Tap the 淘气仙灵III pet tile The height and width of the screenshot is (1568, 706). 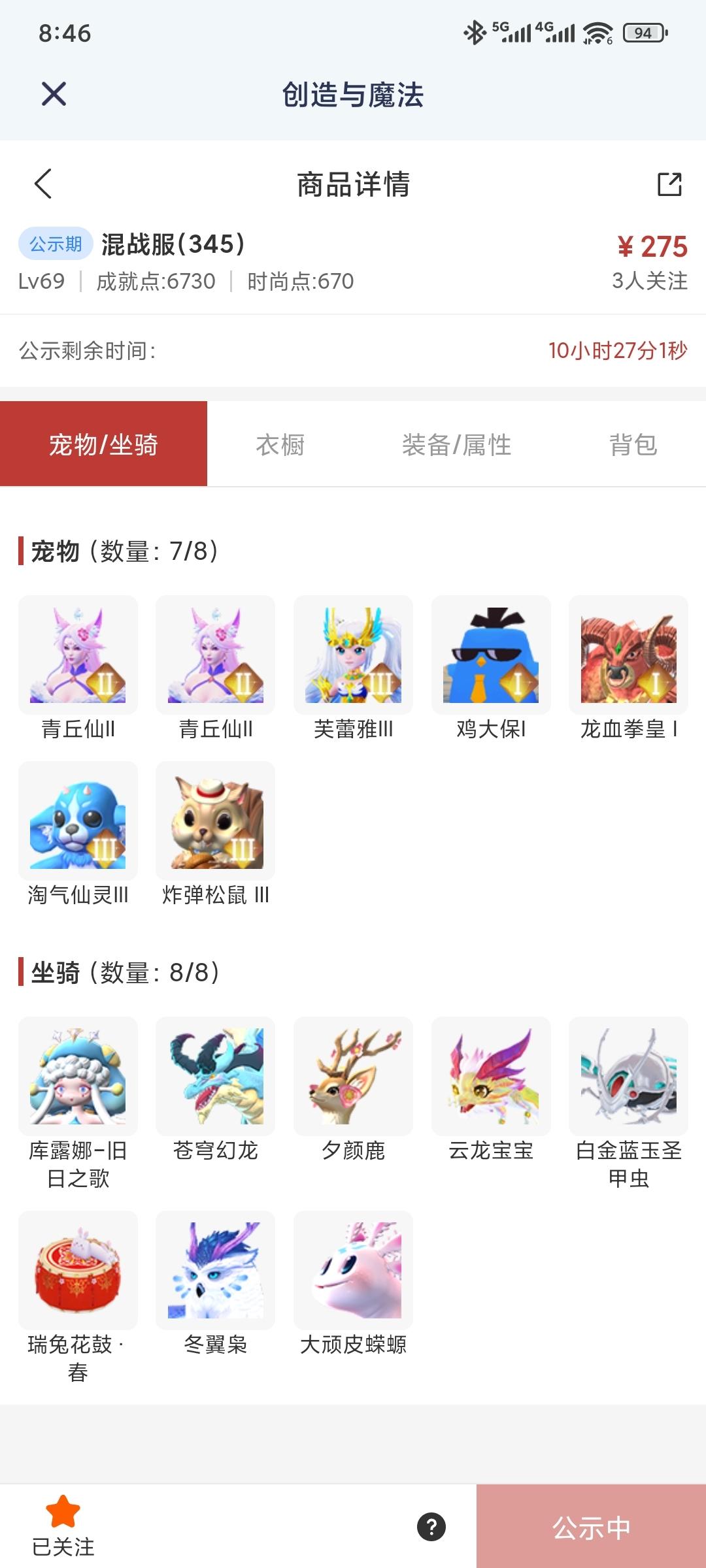point(78,821)
